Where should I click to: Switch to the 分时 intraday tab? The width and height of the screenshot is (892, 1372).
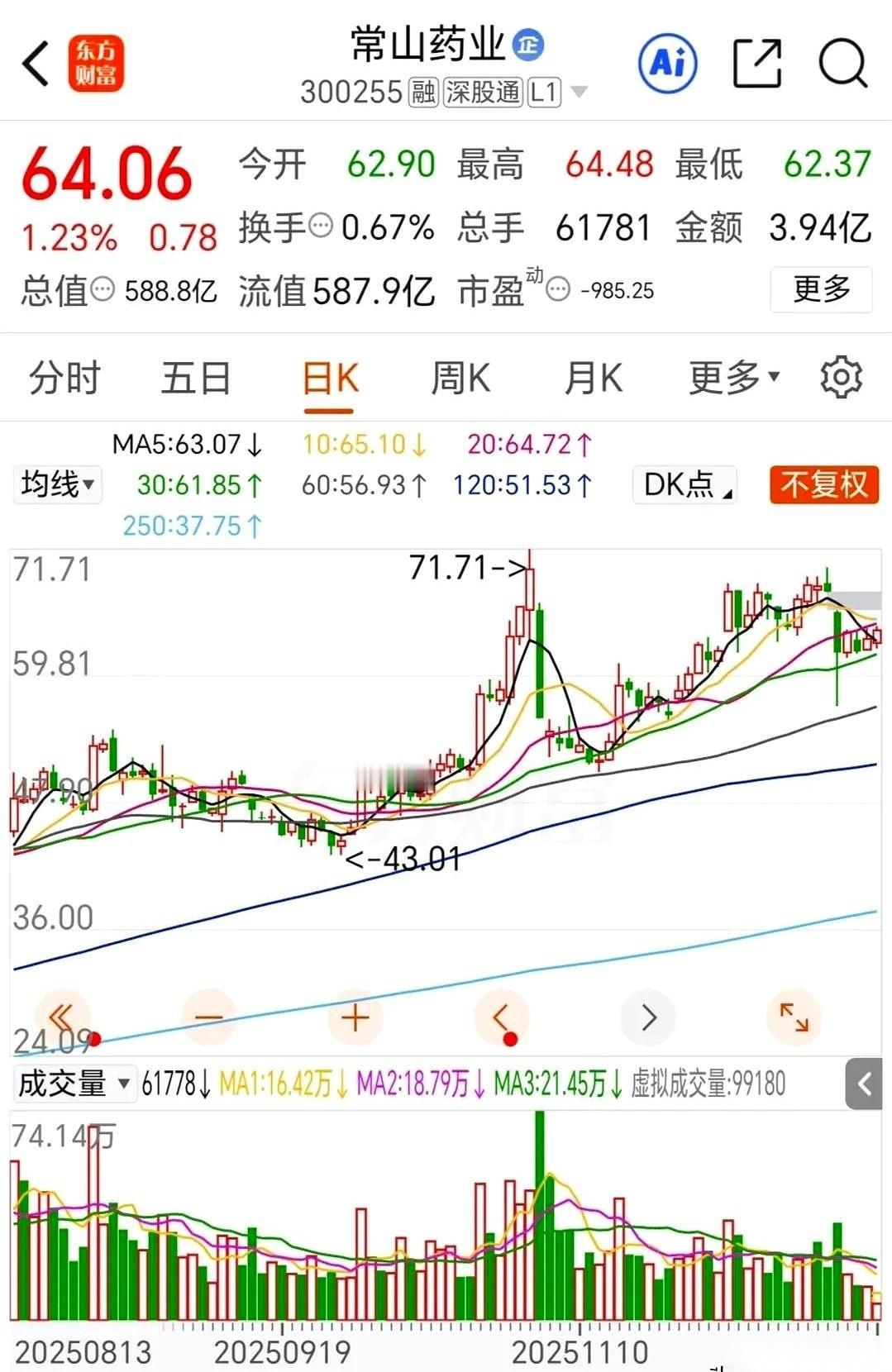pyautogui.click(x=64, y=378)
